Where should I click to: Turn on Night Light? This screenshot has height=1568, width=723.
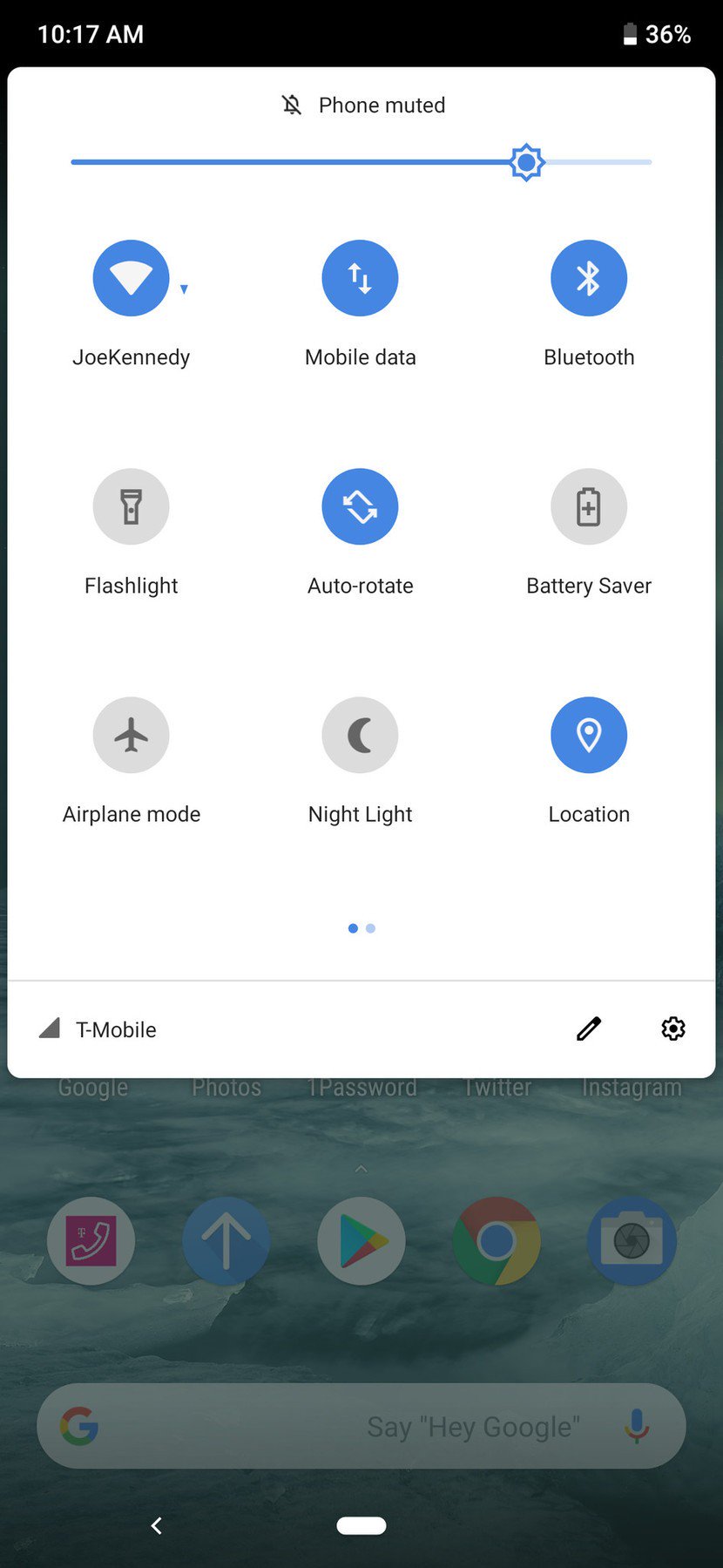click(x=360, y=735)
